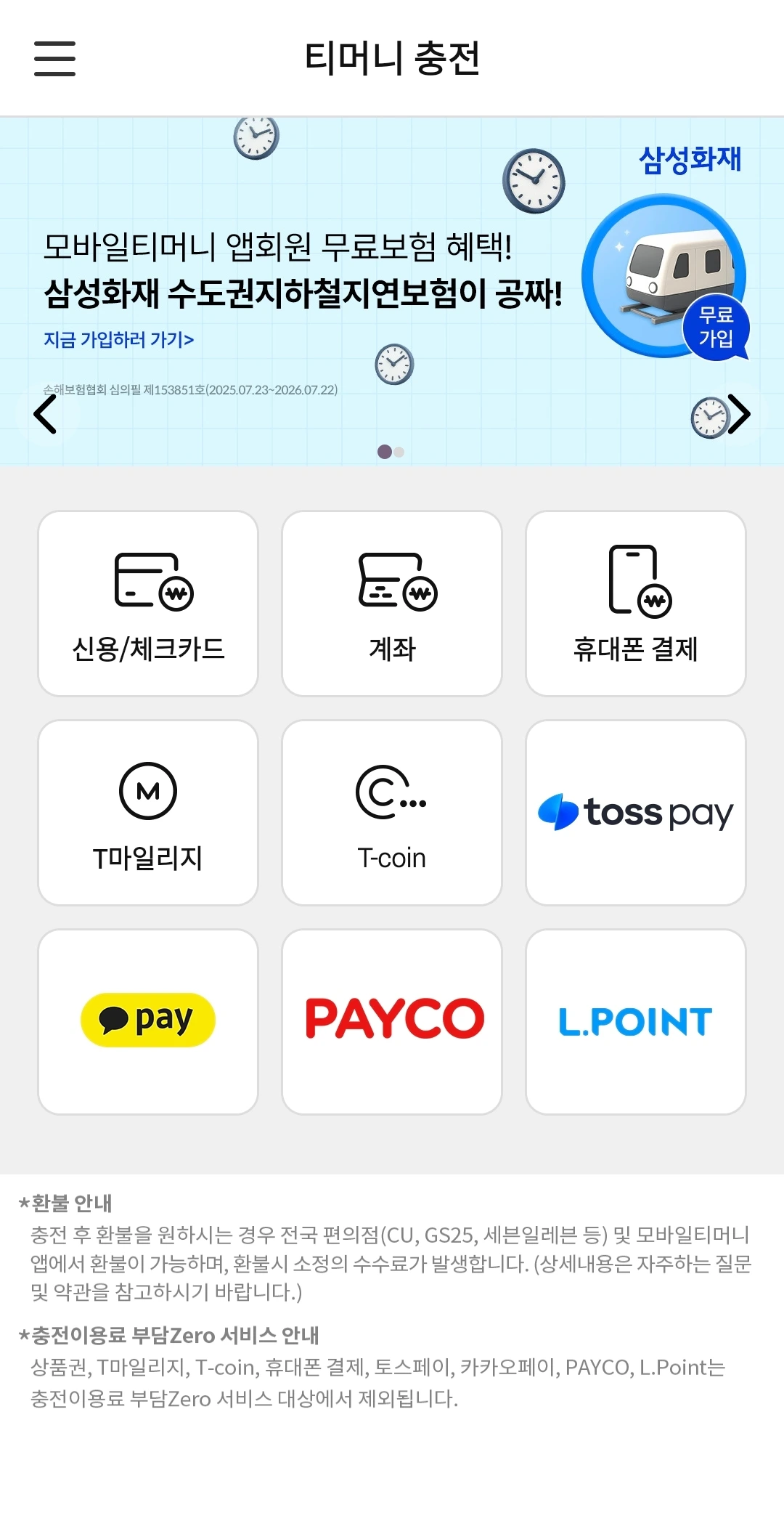Charge with toss pay

(x=636, y=813)
